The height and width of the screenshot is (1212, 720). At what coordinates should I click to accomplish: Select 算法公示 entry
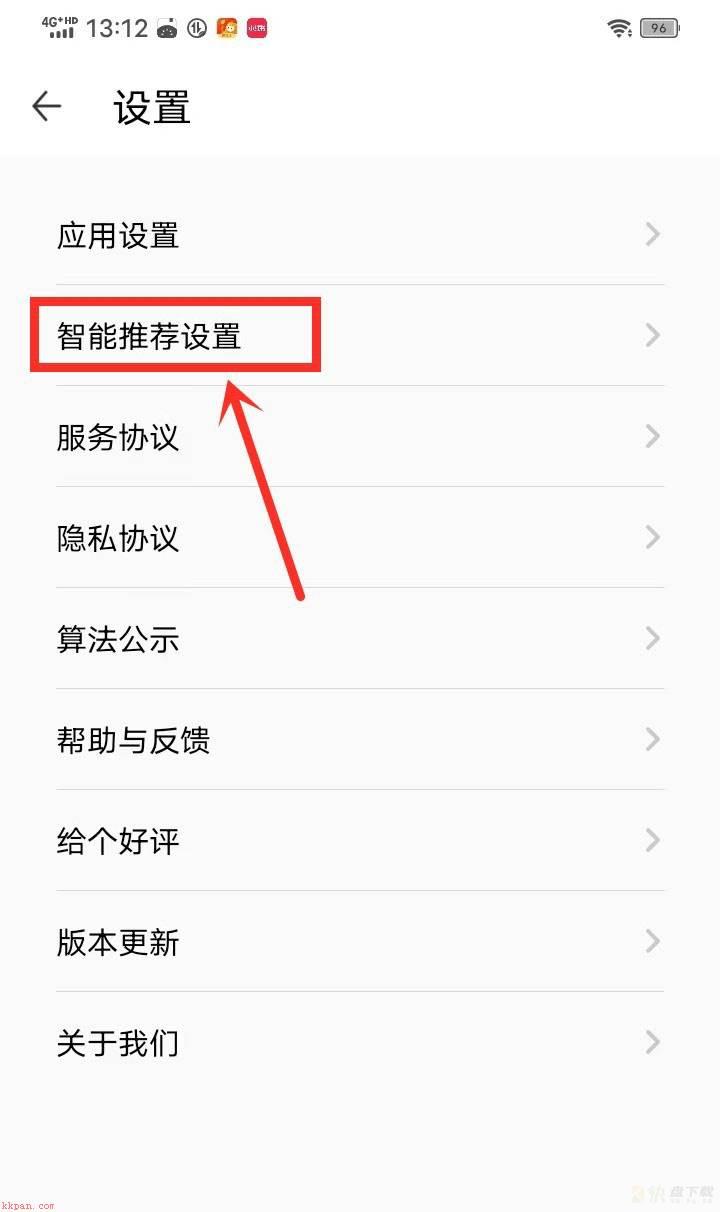[360, 639]
